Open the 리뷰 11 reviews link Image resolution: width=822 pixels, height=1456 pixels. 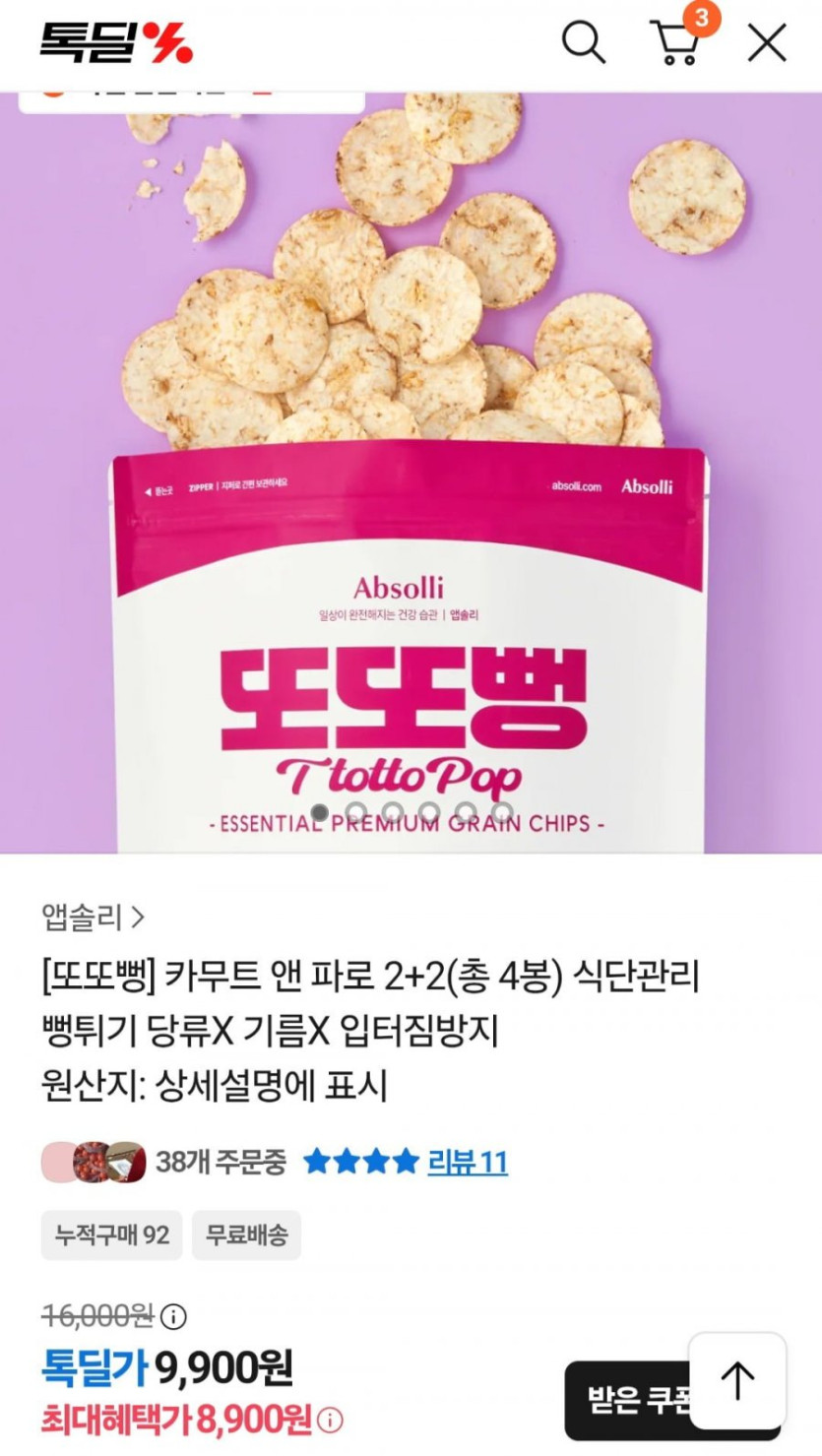(x=468, y=1163)
